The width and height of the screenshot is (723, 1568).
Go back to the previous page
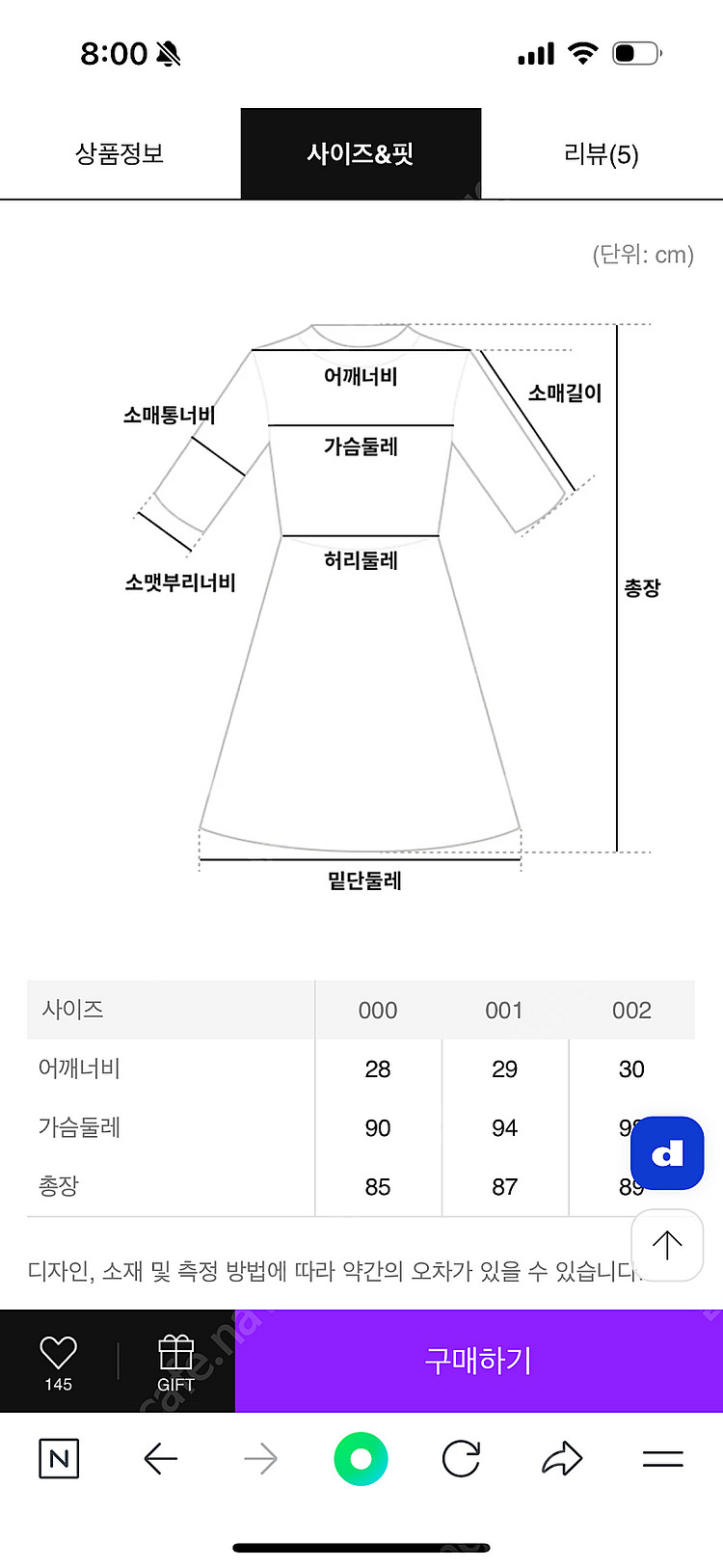click(x=161, y=1459)
